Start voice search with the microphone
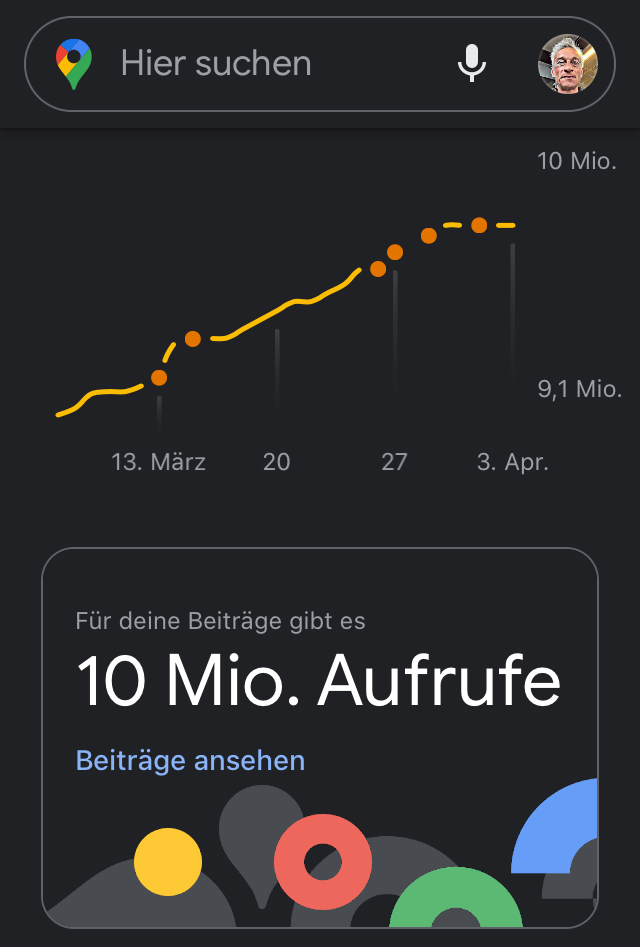The height and width of the screenshot is (947, 640). (472, 64)
